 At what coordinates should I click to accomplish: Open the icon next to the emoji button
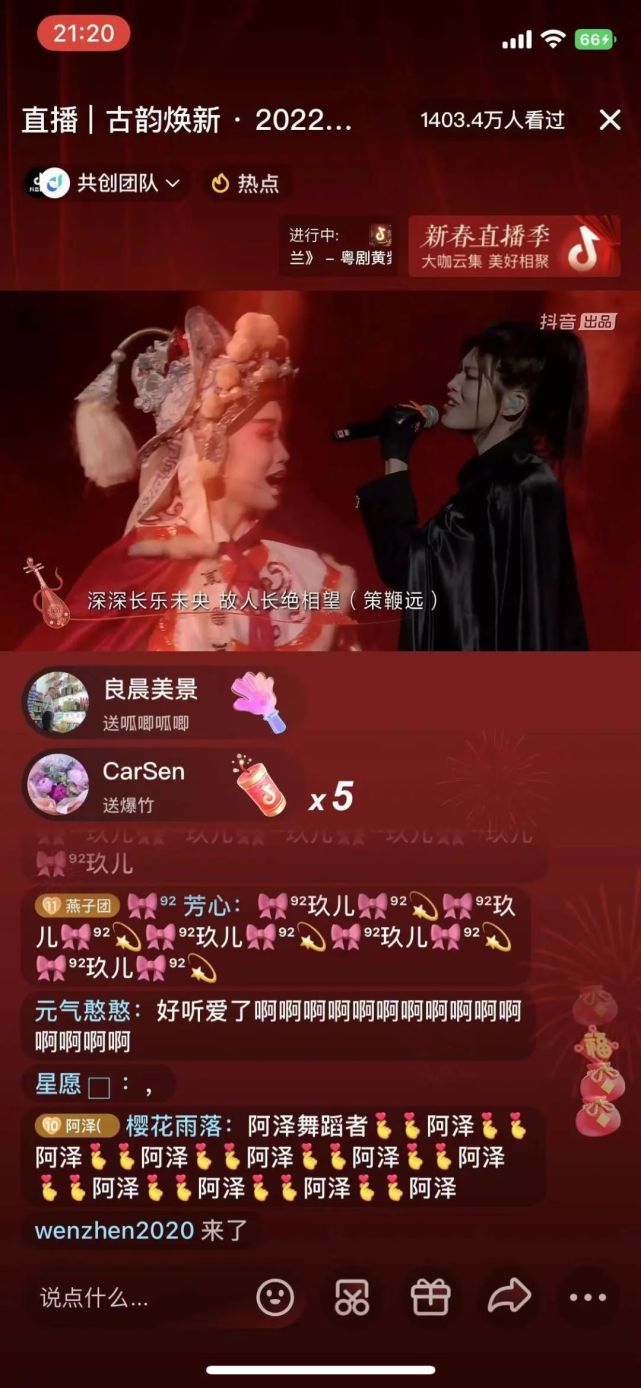click(x=353, y=1298)
